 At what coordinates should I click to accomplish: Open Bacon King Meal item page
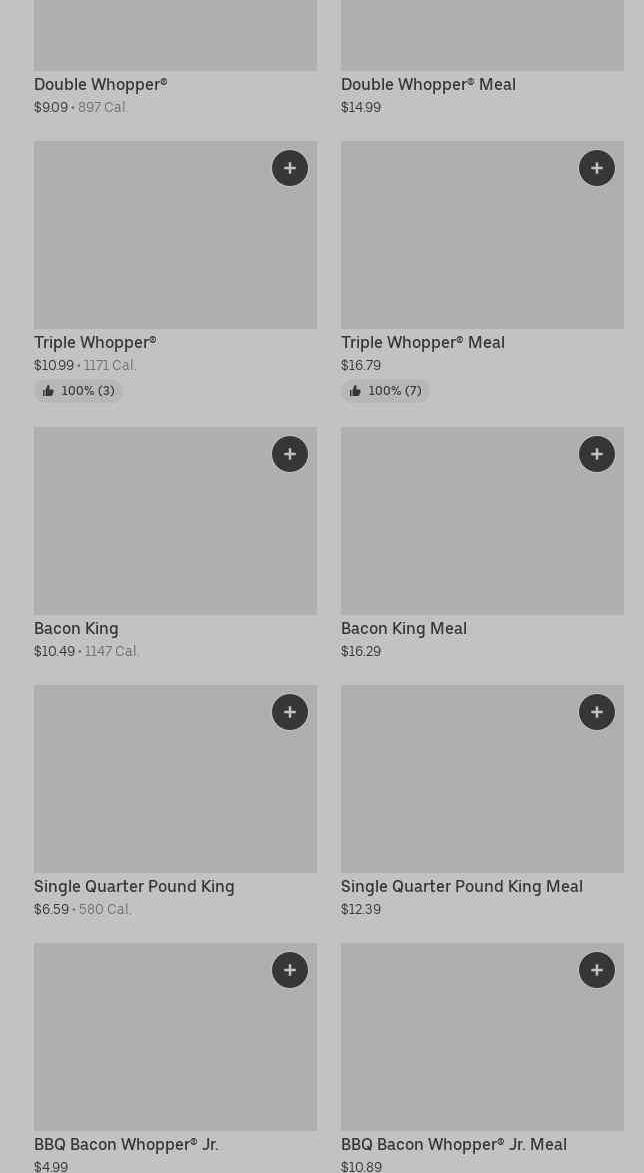point(404,628)
